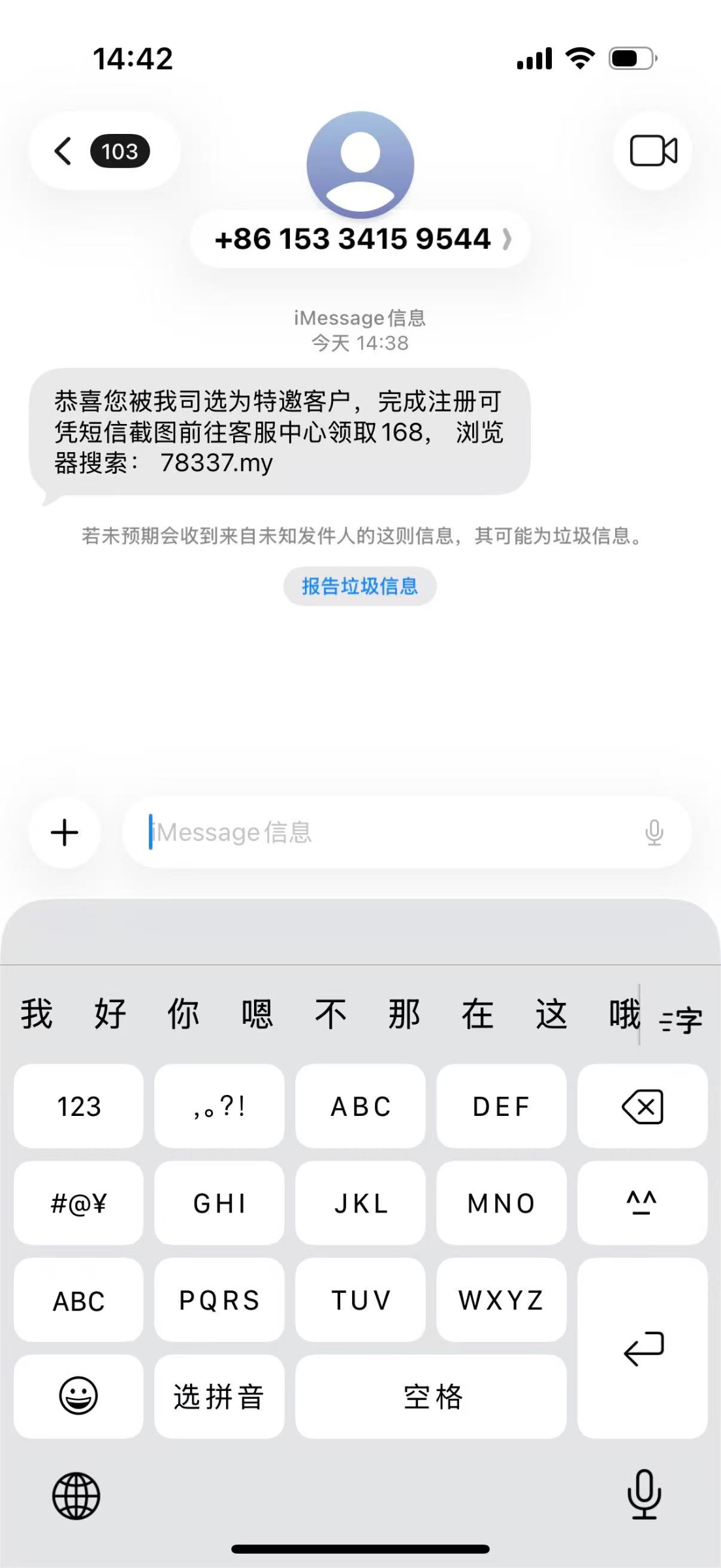Open contact details for +86 153 3415 9544
Viewport: 721px width, 1568px height.
(x=360, y=239)
